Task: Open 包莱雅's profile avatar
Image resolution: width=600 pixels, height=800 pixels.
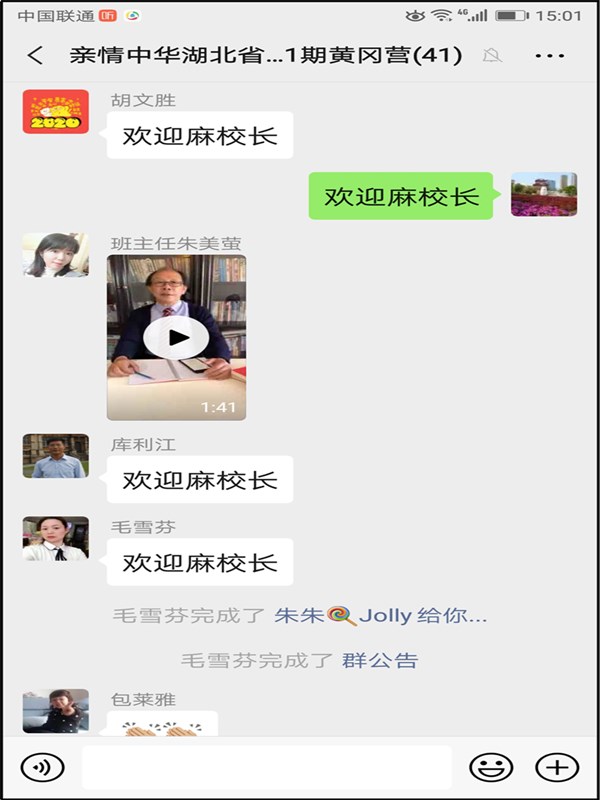Action: tap(55, 711)
